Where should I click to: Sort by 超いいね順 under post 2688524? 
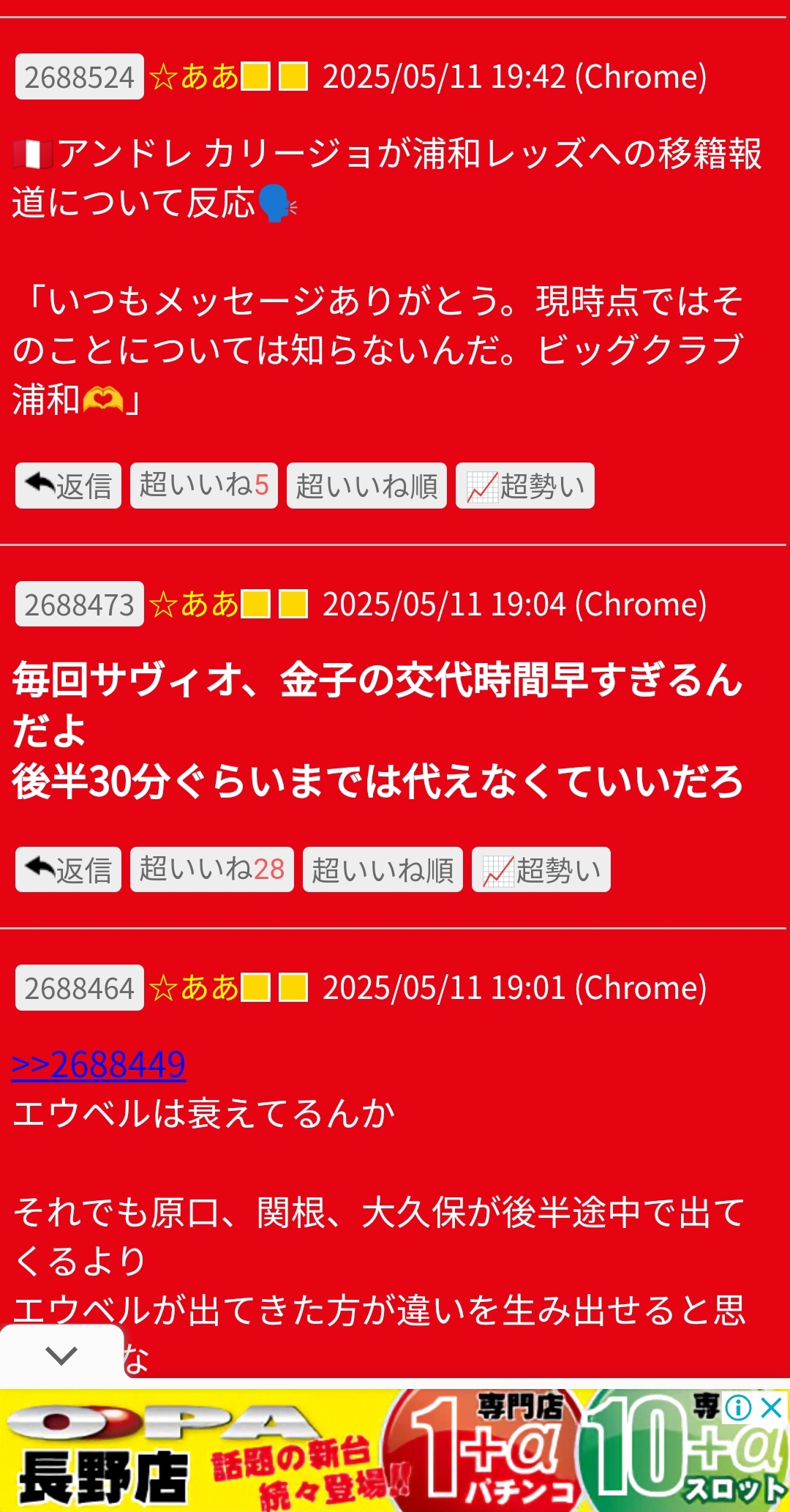366,485
